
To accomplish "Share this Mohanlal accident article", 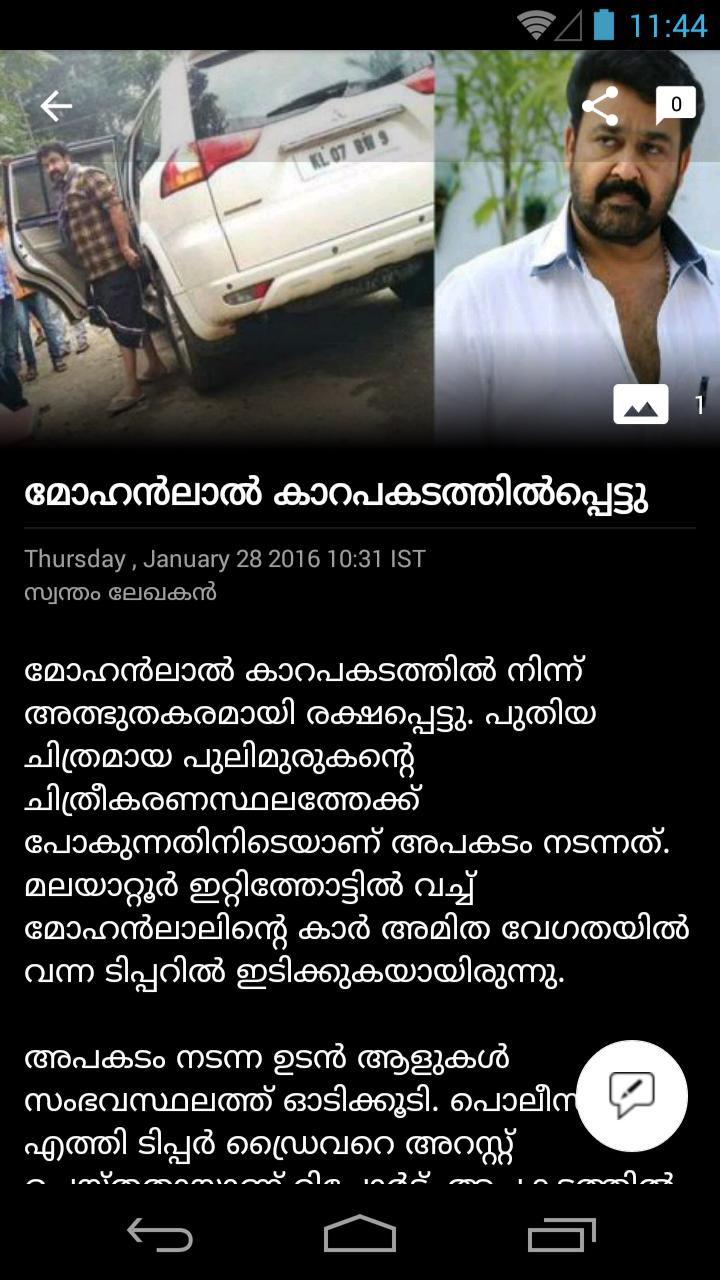I will point(600,106).
